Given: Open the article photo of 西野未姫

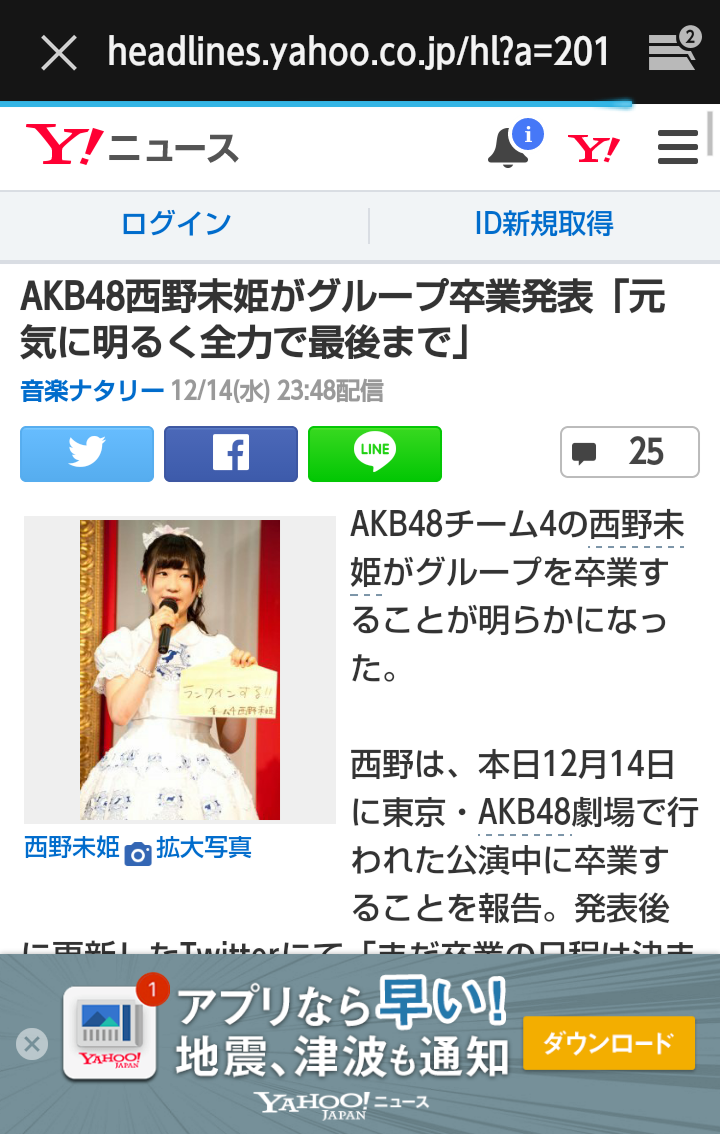Looking at the screenshot, I should coord(180,670).
